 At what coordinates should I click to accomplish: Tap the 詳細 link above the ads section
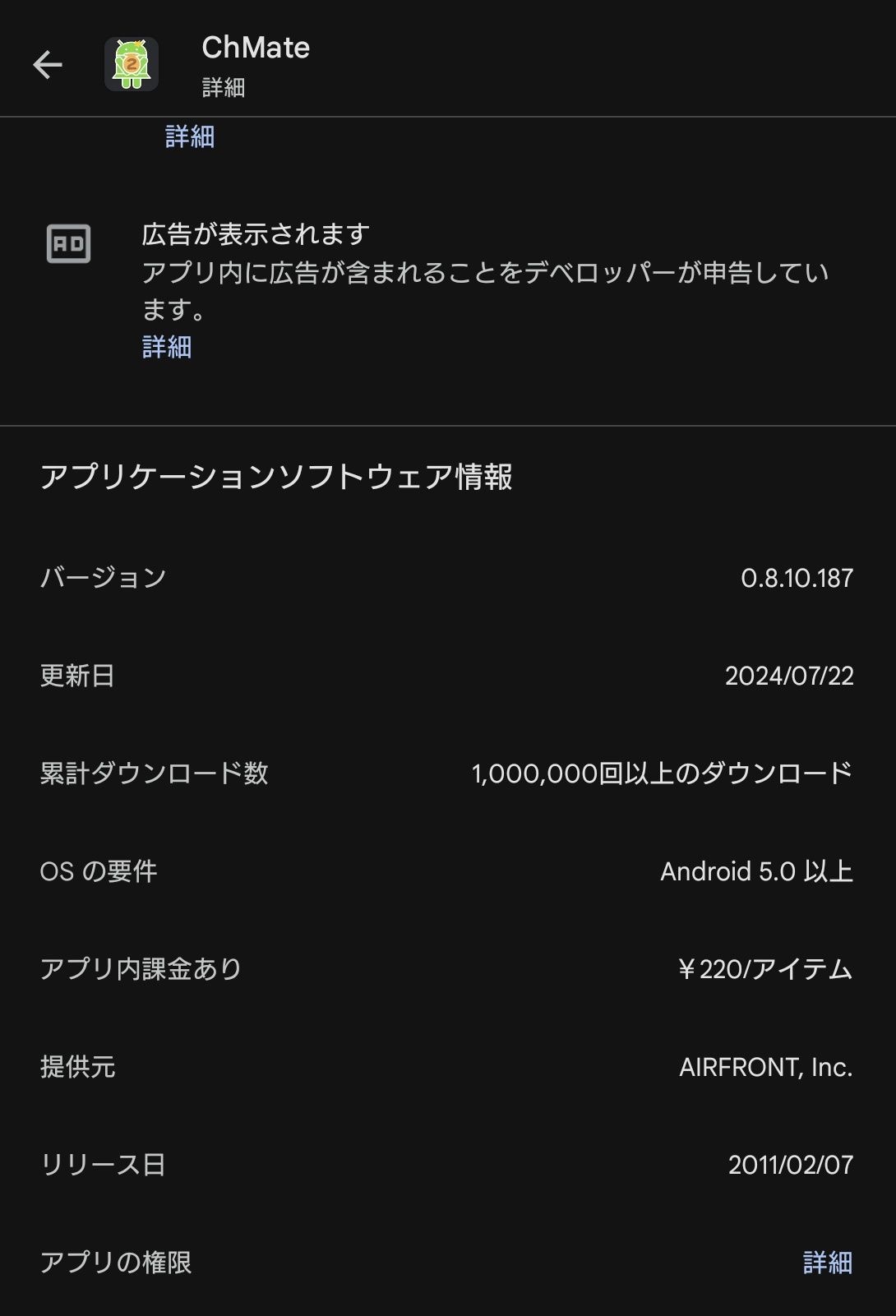coord(190,136)
